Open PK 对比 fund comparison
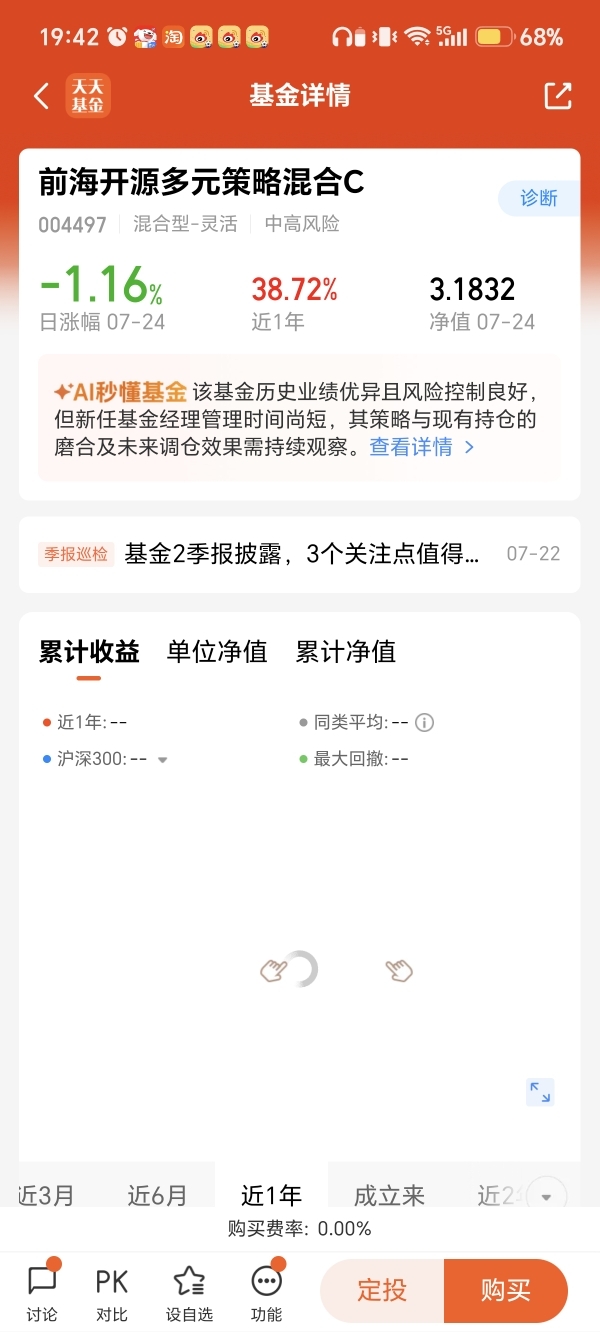Screen dimensions: 600x1332 pos(112,1293)
